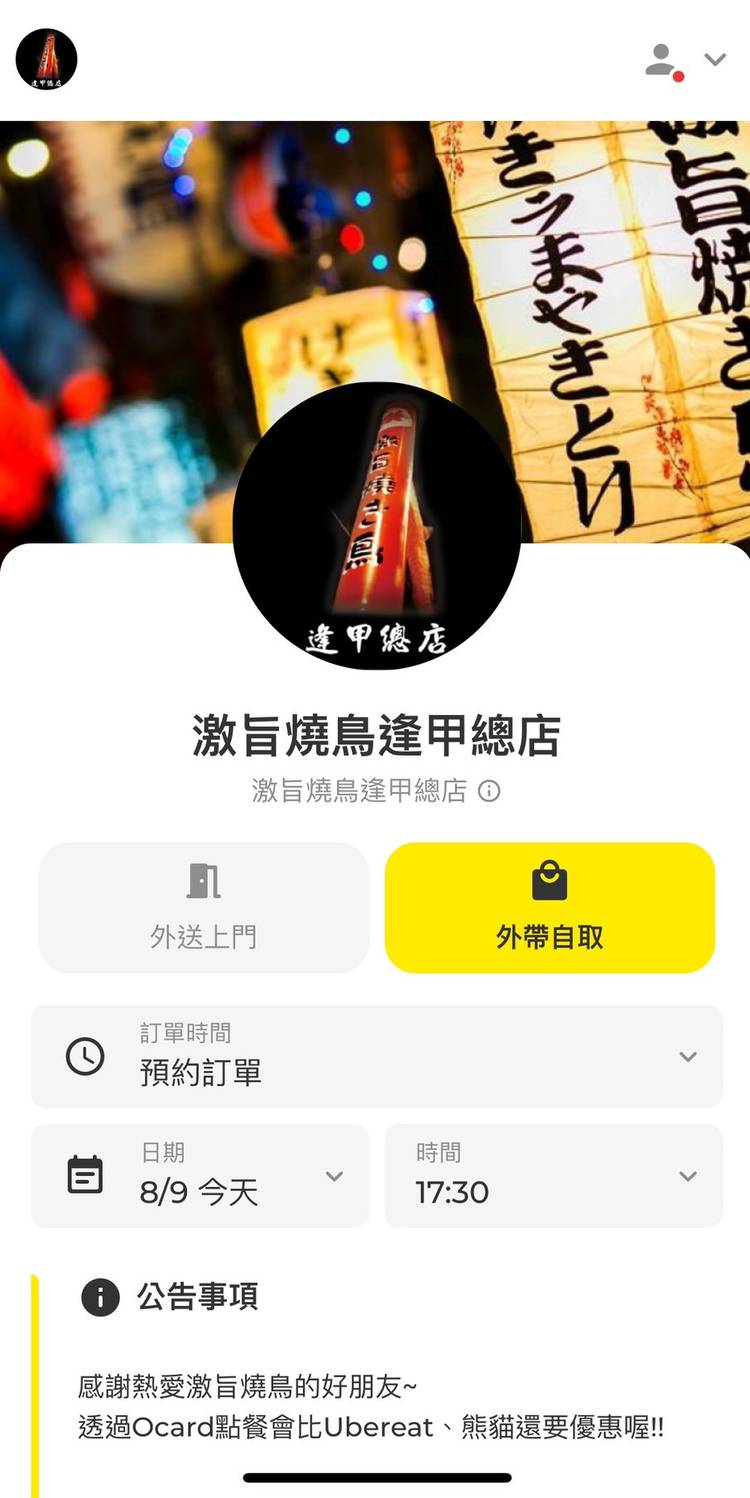Tap the store logo in header
750x1498 pixels.
tap(47, 59)
